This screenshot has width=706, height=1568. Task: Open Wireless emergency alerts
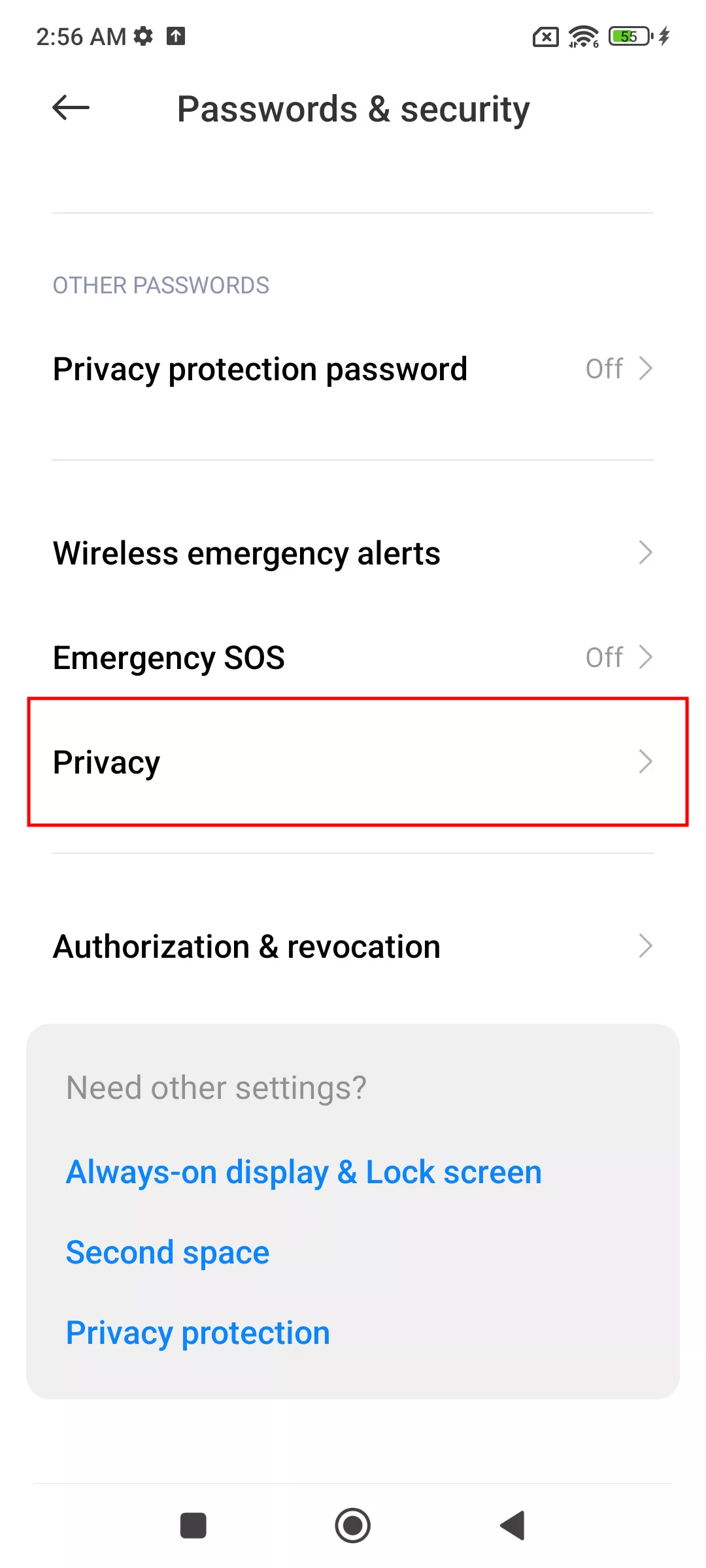coord(353,553)
